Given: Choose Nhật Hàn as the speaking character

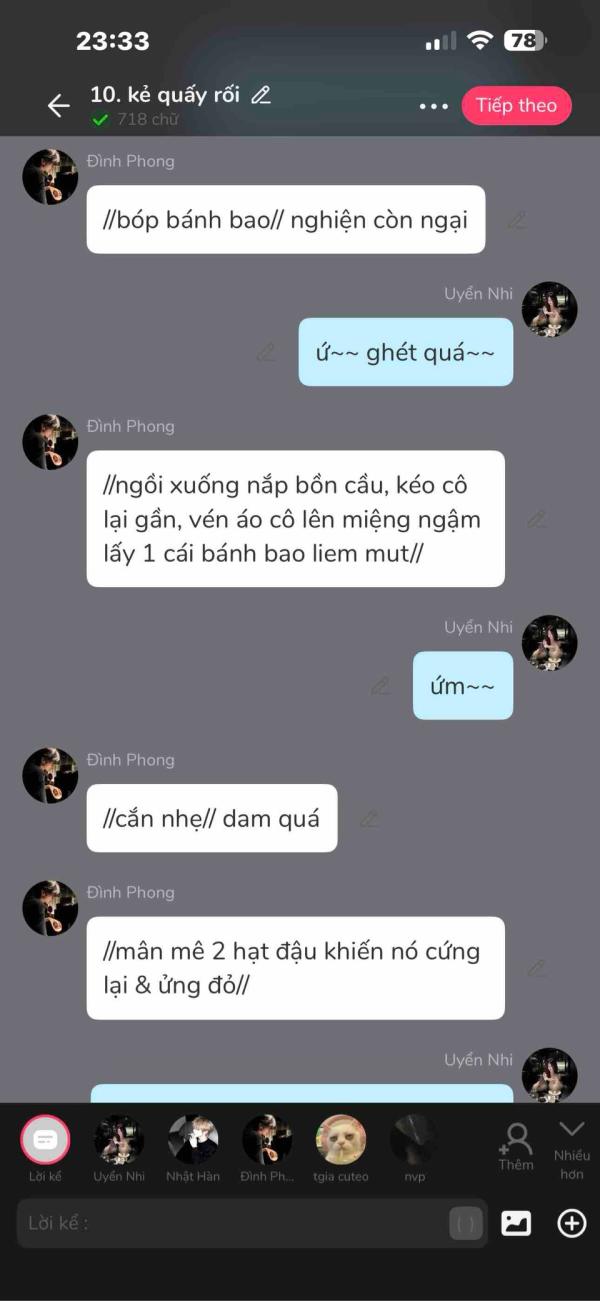Looking at the screenshot, I should click(193, 1140).
